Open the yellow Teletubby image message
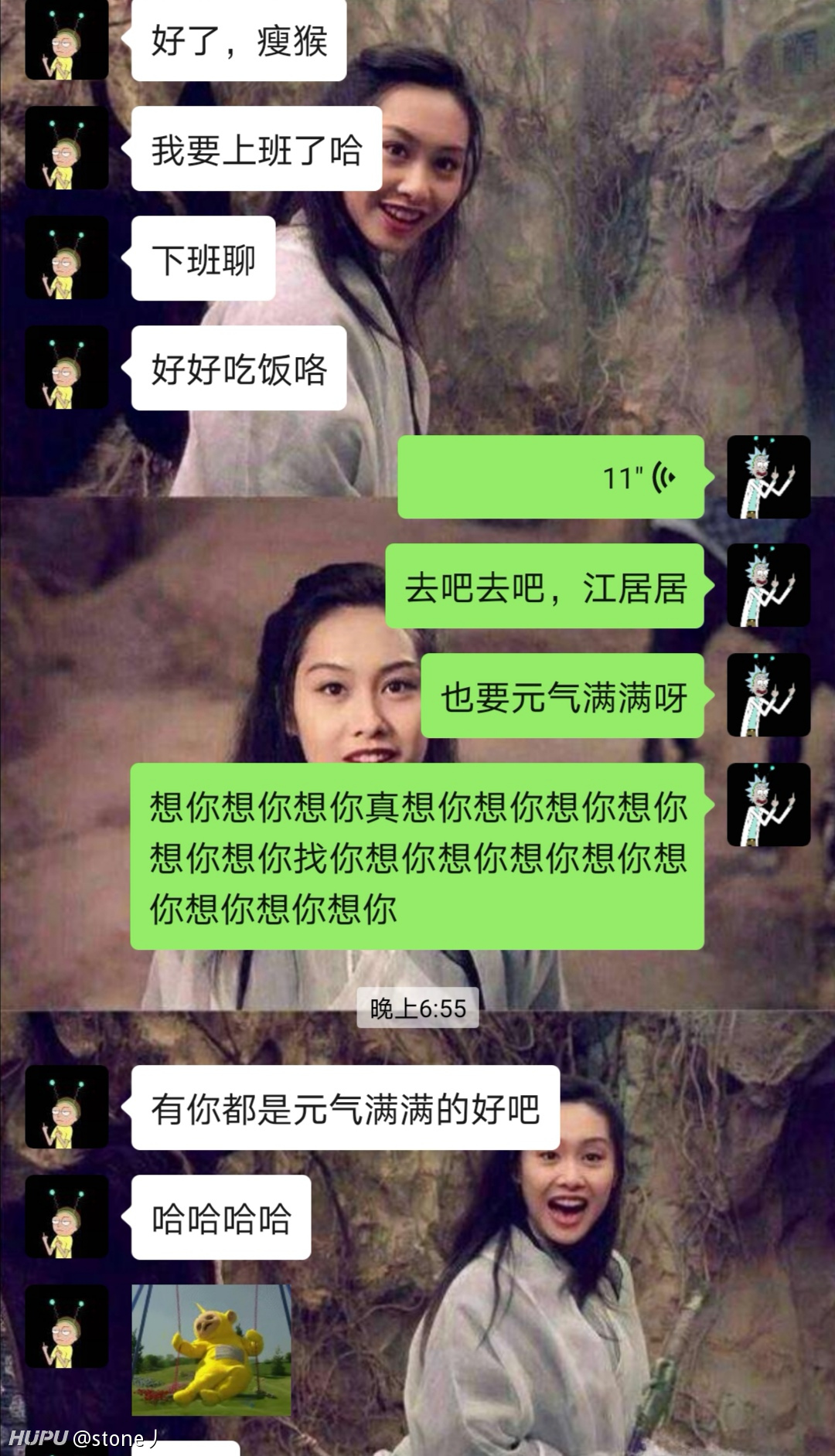This screenshot has width=835, height=1456. pos(212,1350)
